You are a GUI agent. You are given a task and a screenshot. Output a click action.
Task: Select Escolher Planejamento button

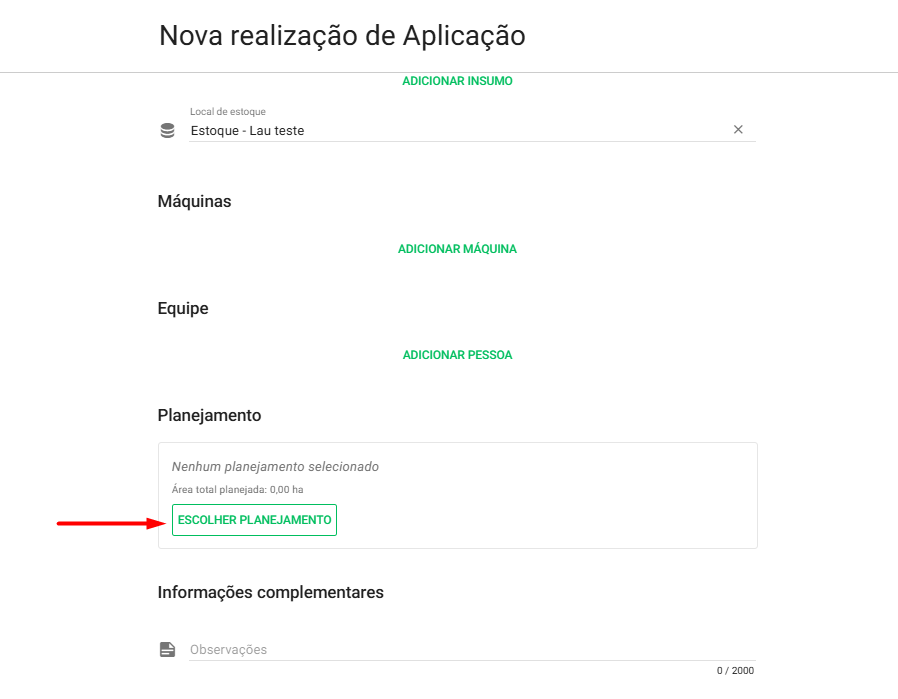[x=254, y=520]
